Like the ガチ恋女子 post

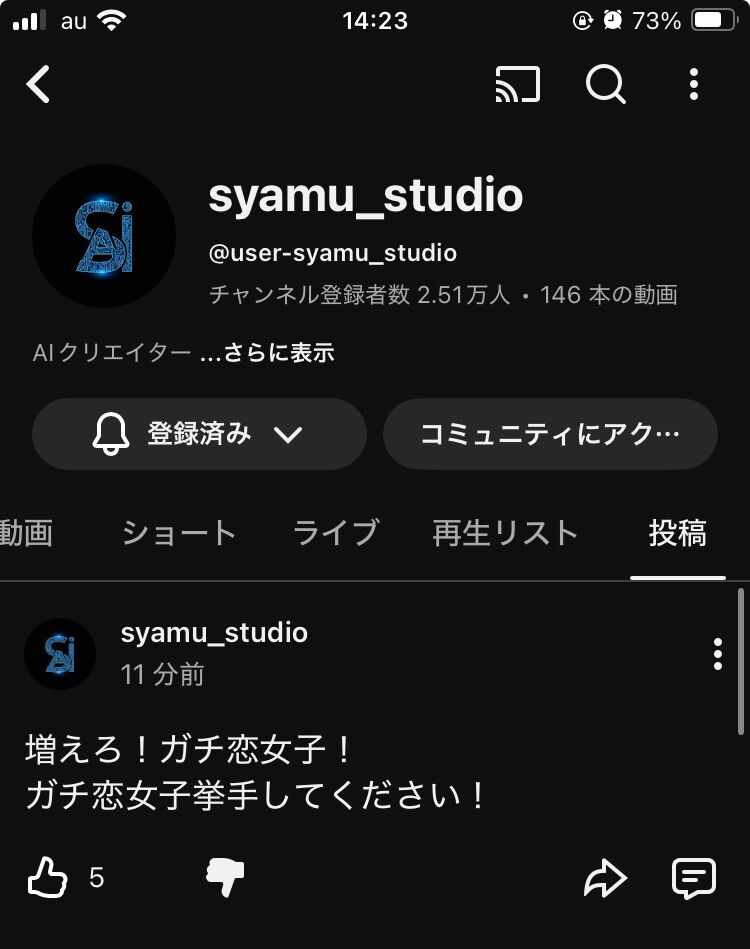[x=47, y=879]
